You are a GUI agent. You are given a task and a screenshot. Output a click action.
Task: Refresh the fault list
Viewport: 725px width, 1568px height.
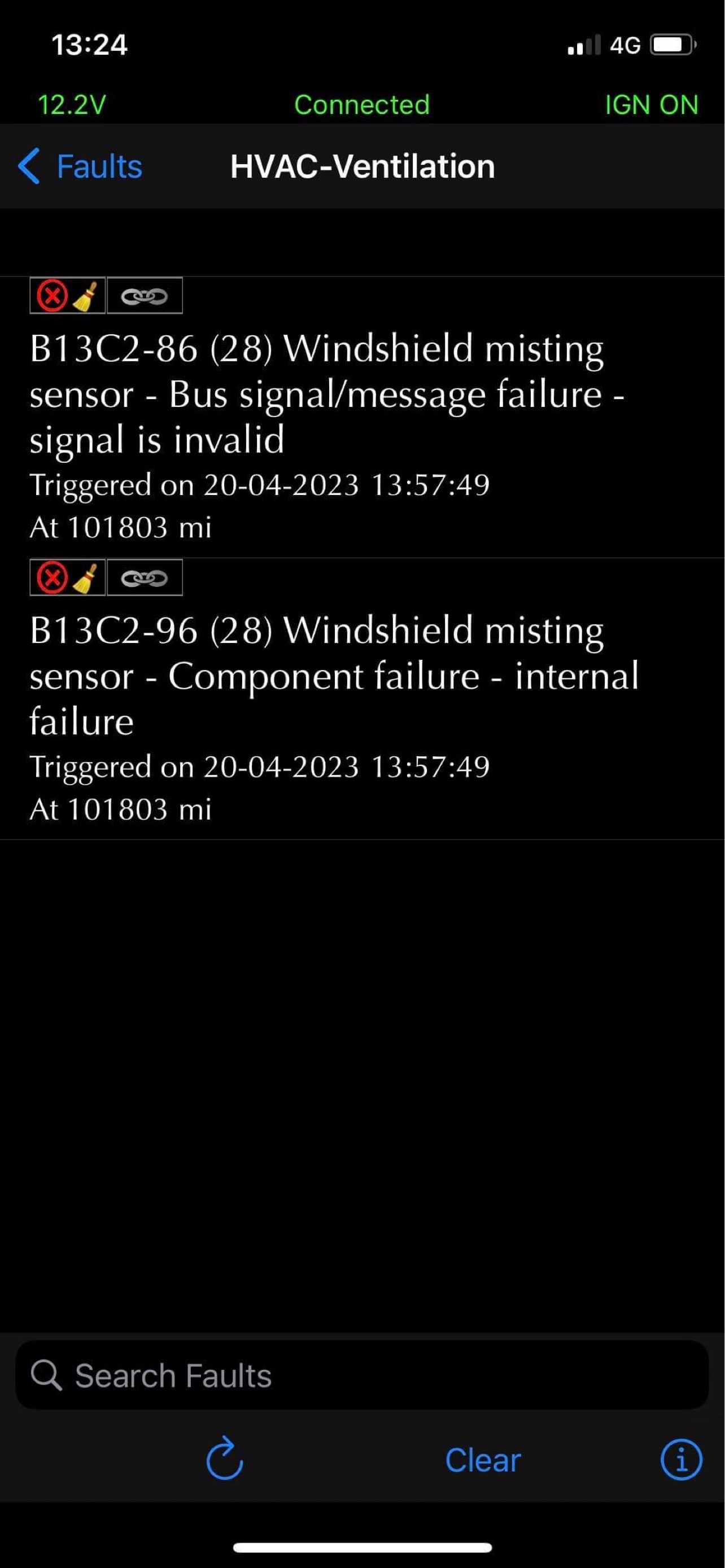click(x=225, y=1460)
